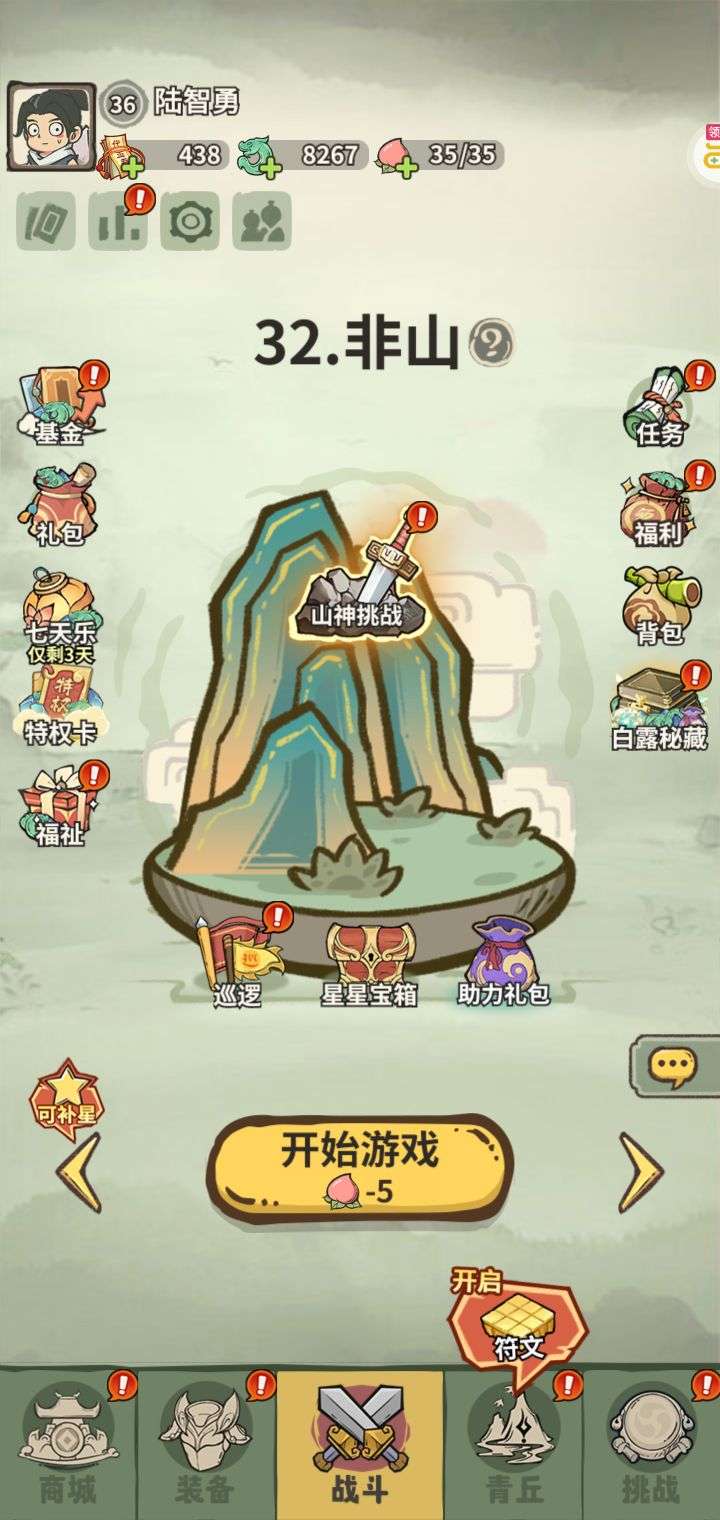Switch to the 商城 tab
Image resolution: width=720 pixels, height=1520 pixels.
tap(69, 1442)
